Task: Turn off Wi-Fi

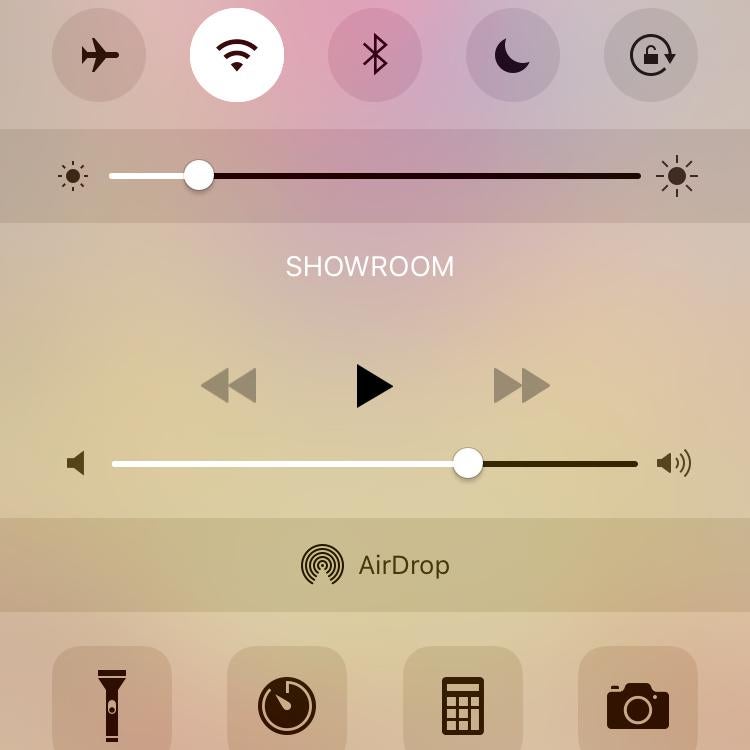Action: point(237,55)
